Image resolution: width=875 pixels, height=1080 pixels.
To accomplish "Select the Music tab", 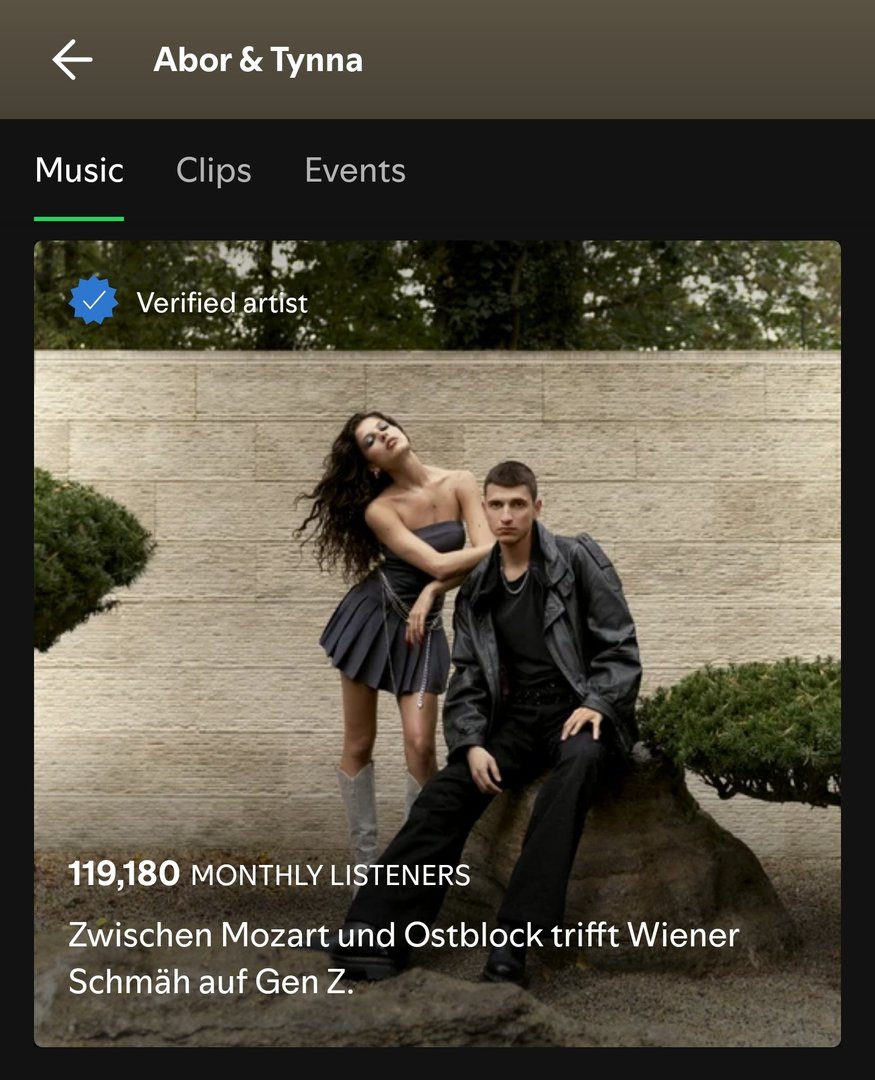I will (79, 171).
